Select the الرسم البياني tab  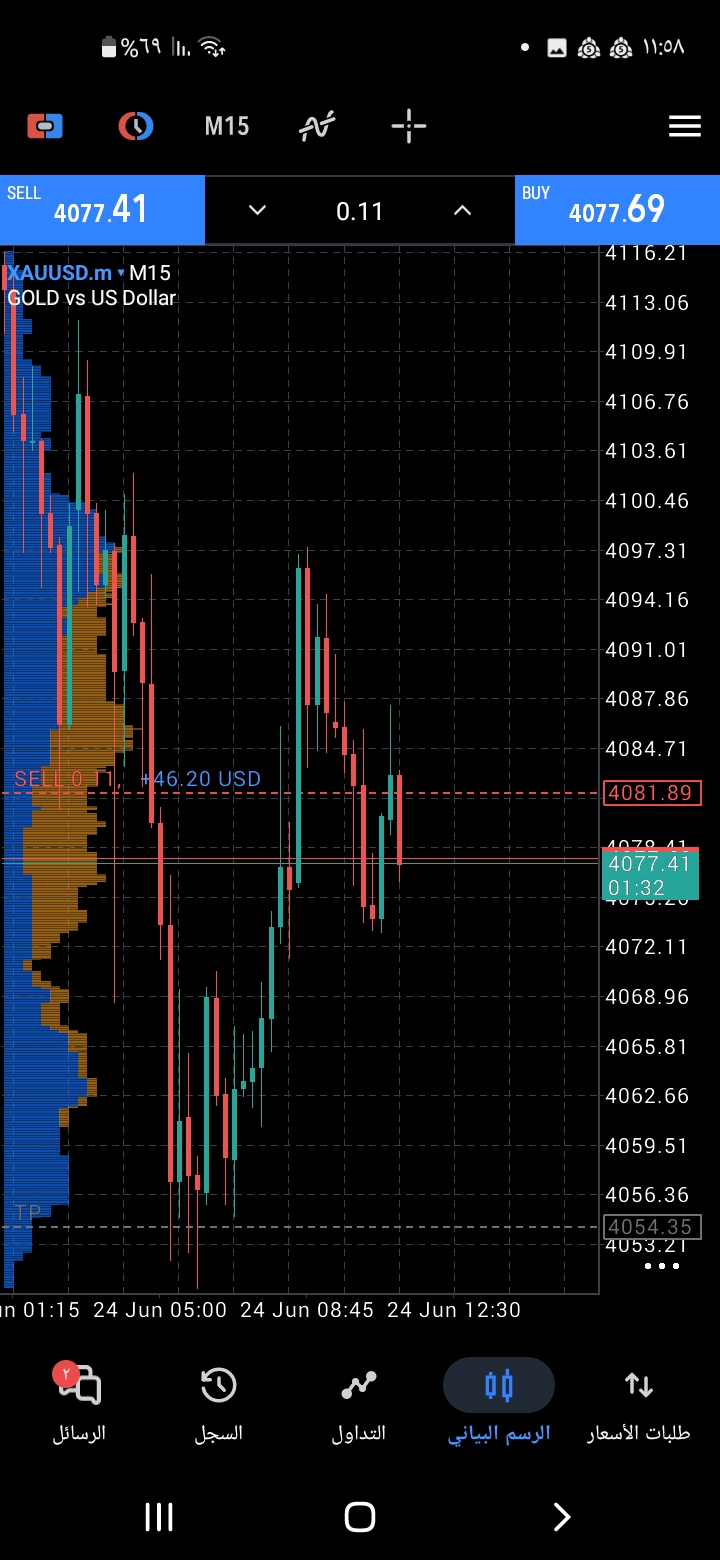(x=499, y=1405)
